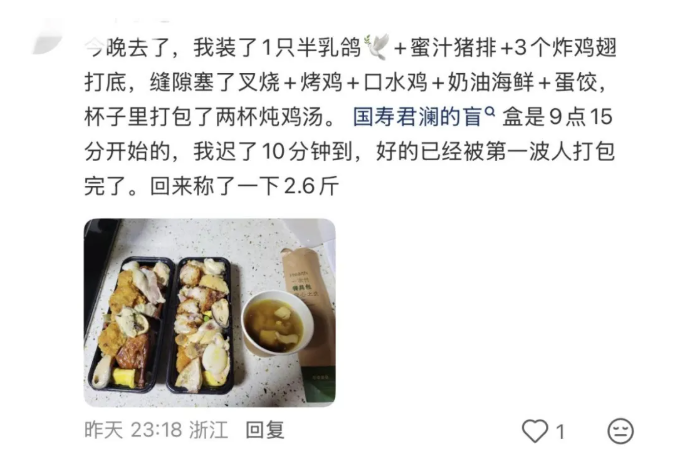The image size is (678, 465).
Task: Tap 回复 to reply to this comment
Action: [x=265, y=430]
